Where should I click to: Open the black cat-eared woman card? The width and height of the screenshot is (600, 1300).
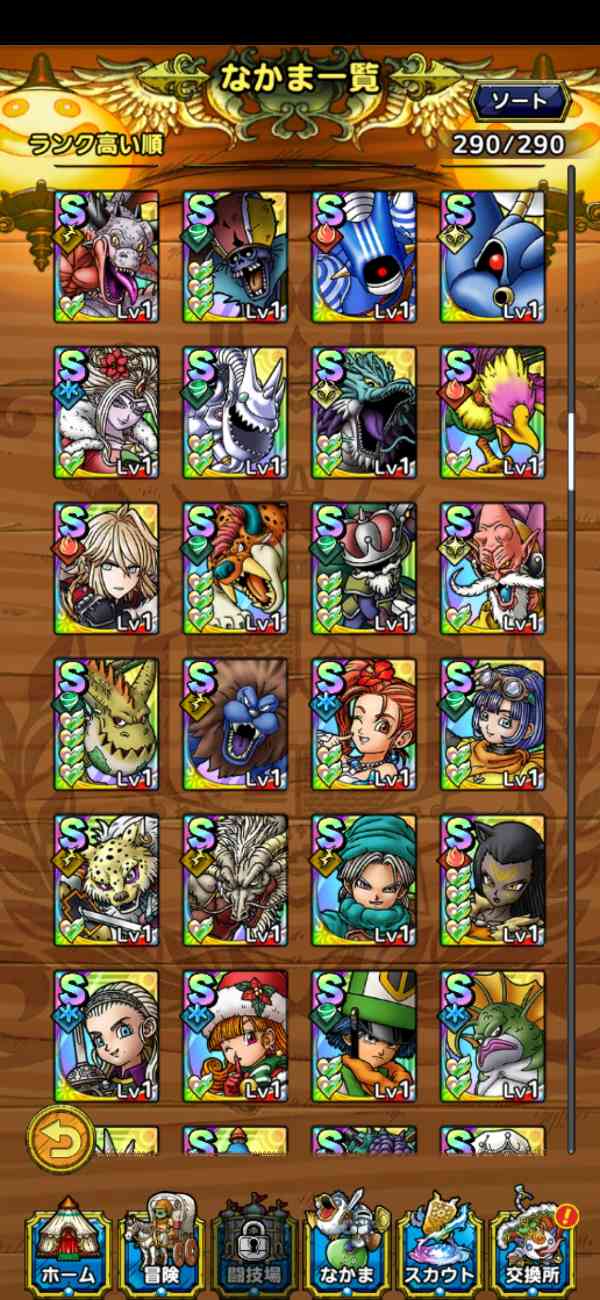493,880
